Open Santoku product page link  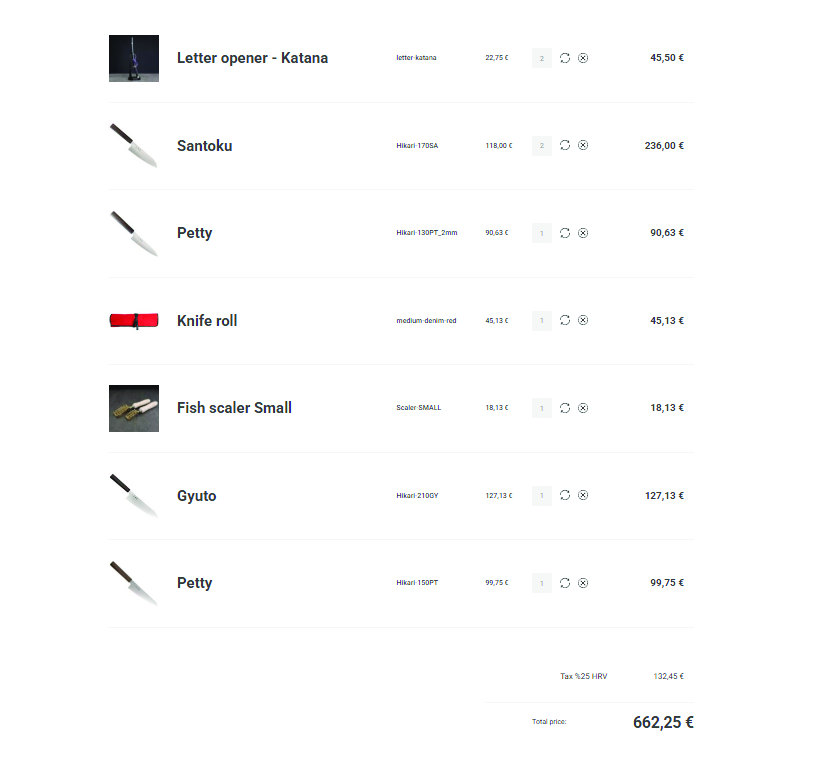204,146
